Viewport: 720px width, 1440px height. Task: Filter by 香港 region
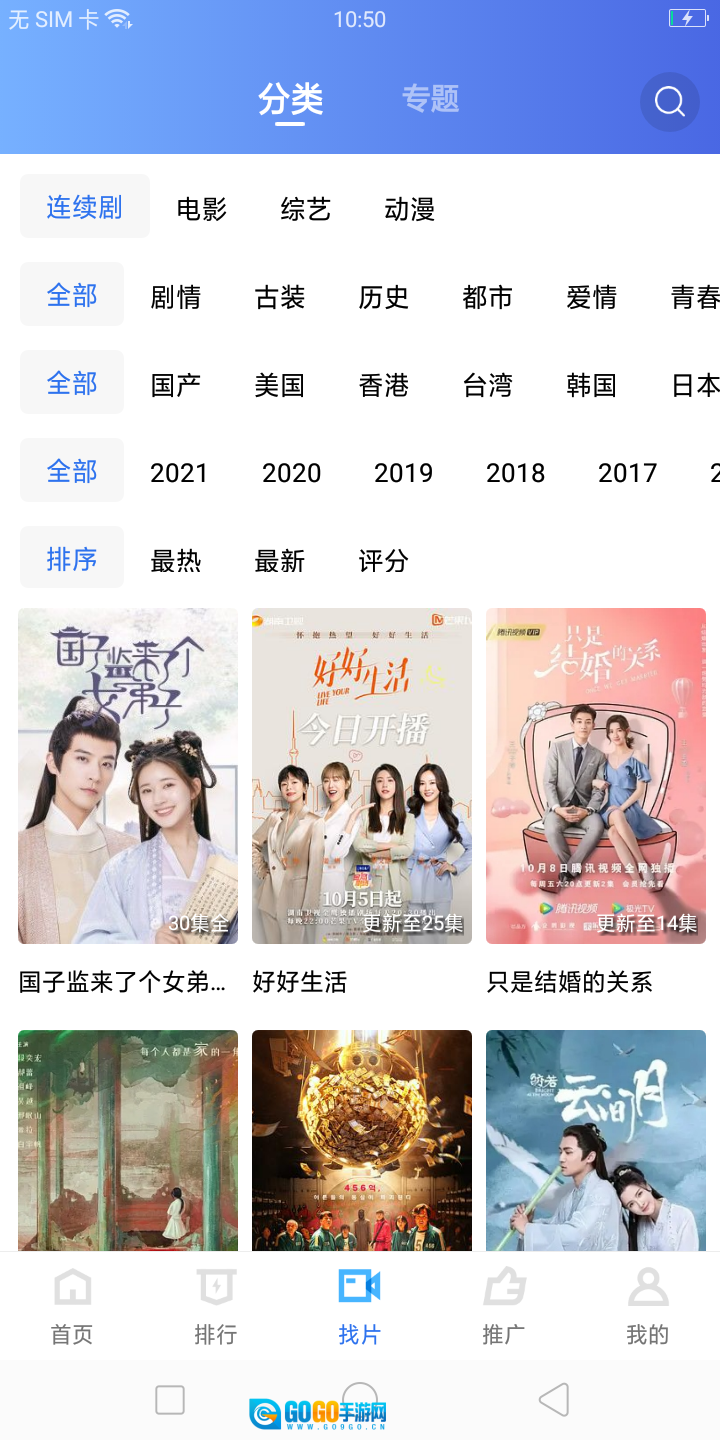[383, 385]
